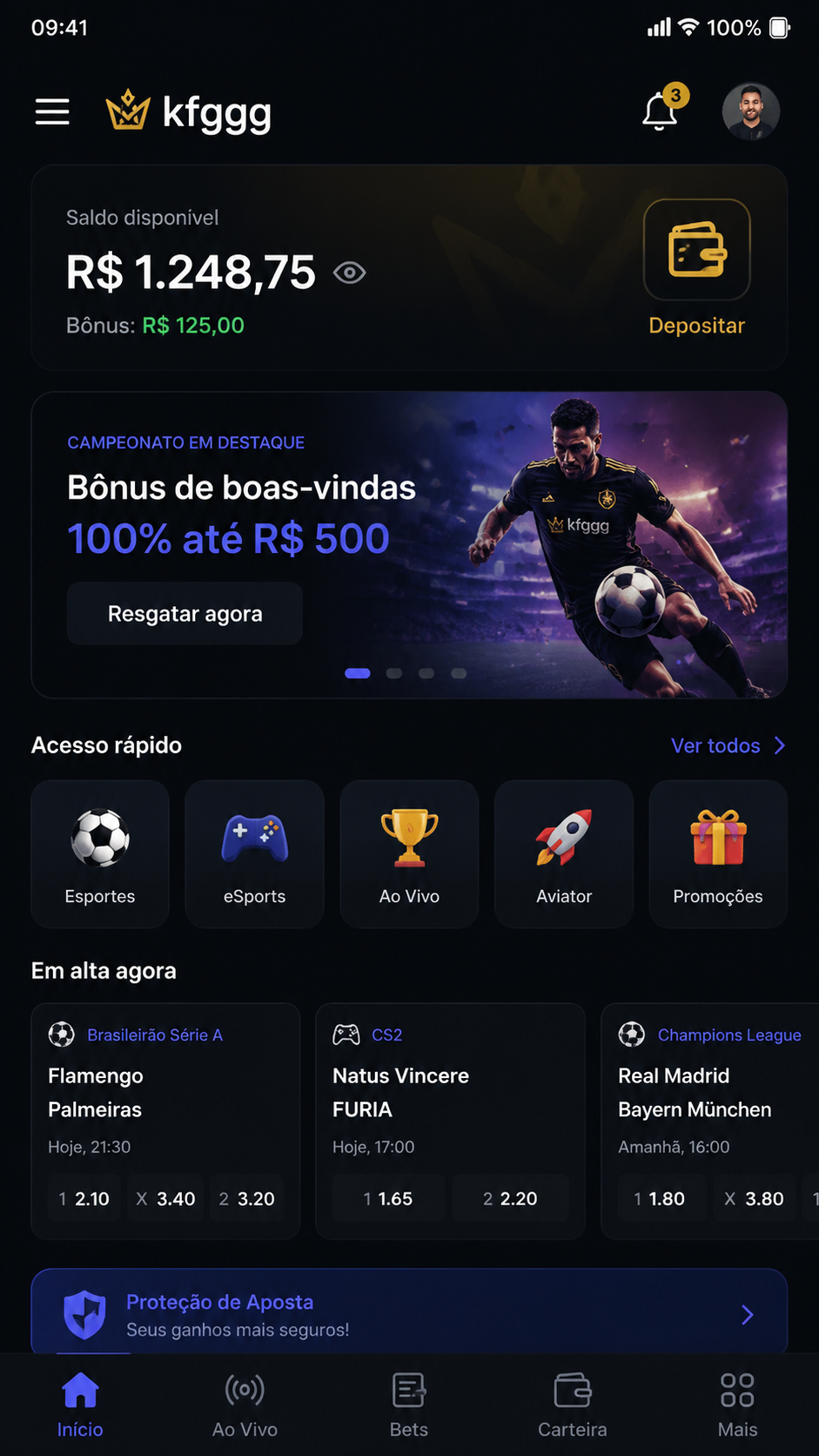819x1456 pixels.
Task: Pick the 3.40 draw odd for Flamengo–Palmeiras
Action: 165,1199
